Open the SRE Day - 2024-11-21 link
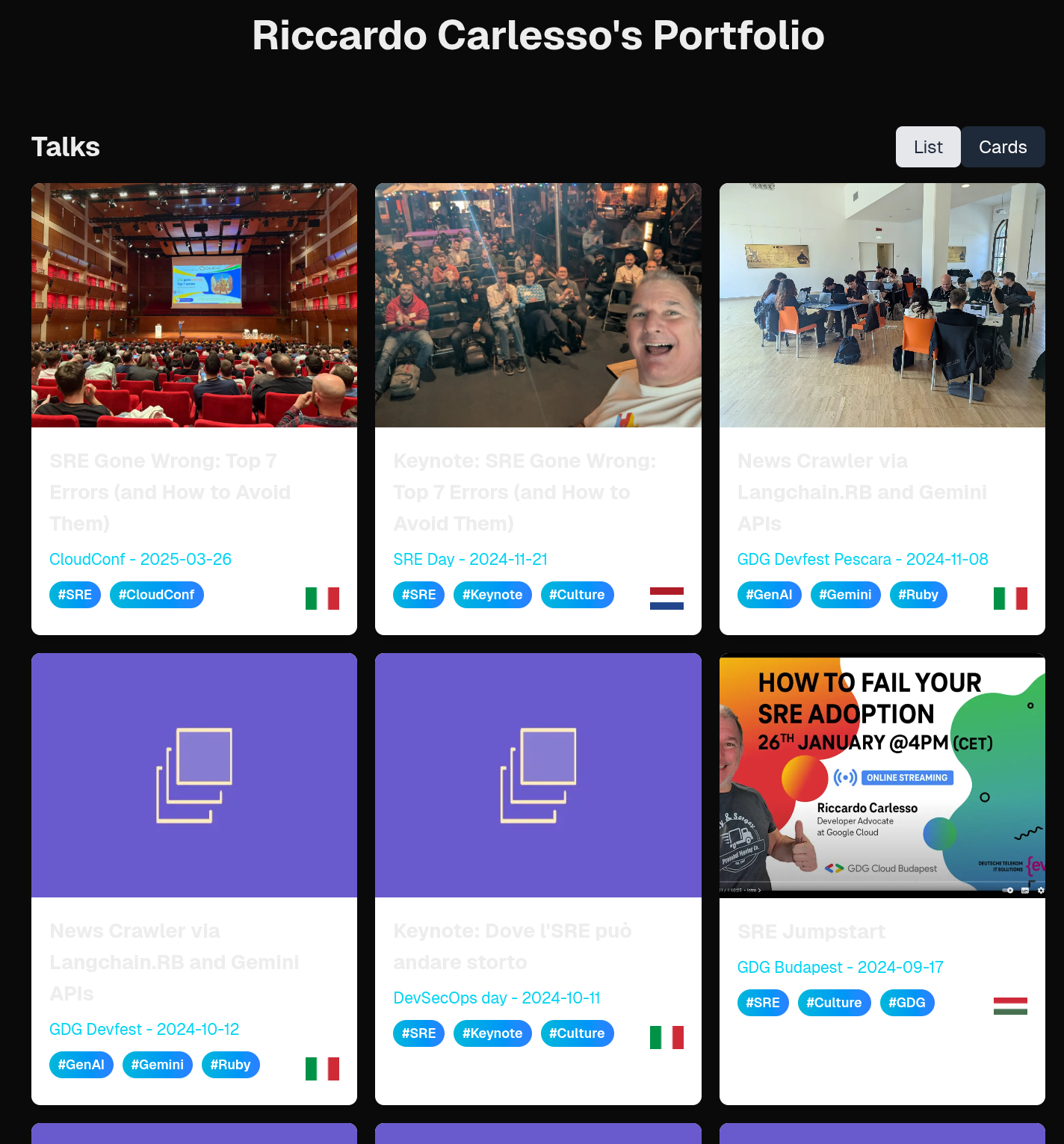The width and height of the screenshot is (1064, 1144). click(470, 559)
